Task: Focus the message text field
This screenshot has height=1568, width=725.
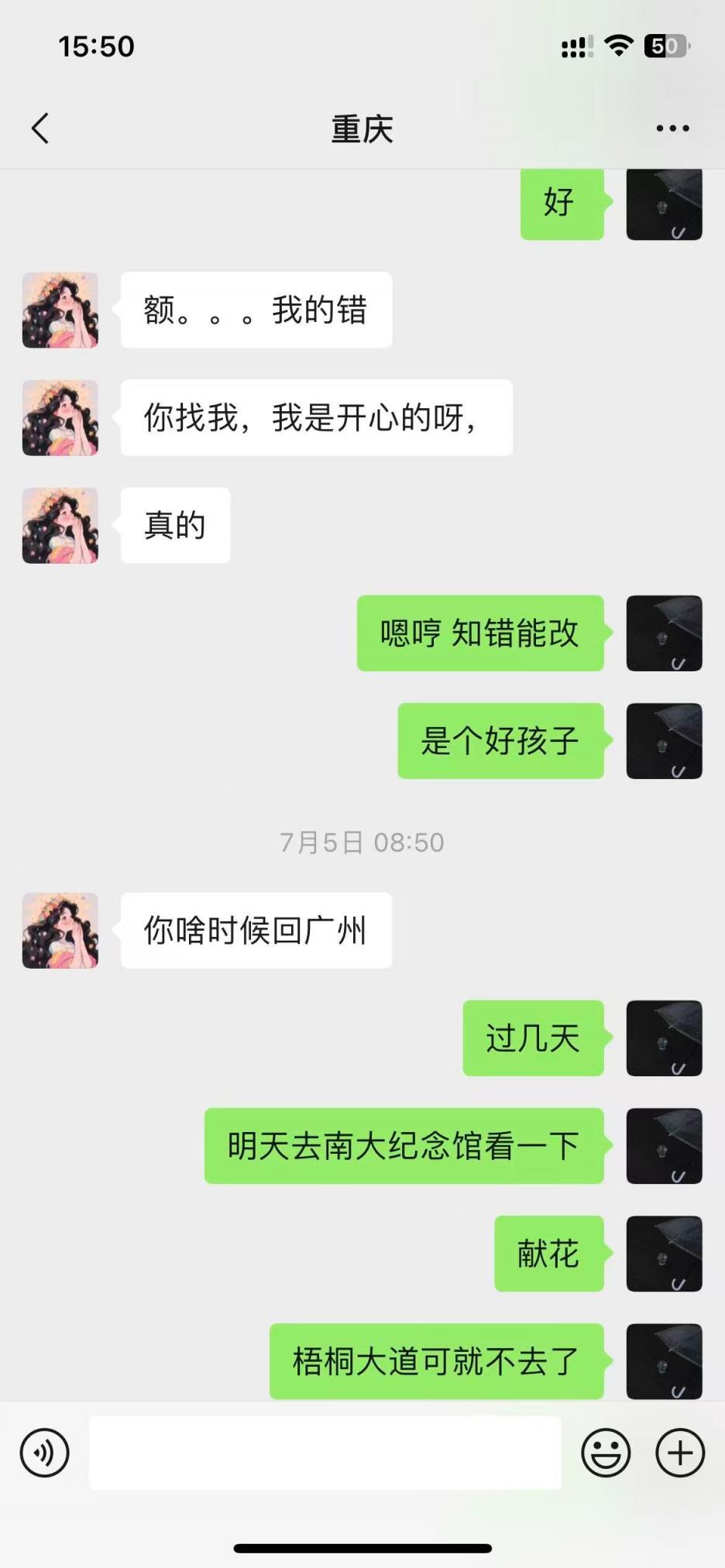Action: click(x=325, y=1452)
